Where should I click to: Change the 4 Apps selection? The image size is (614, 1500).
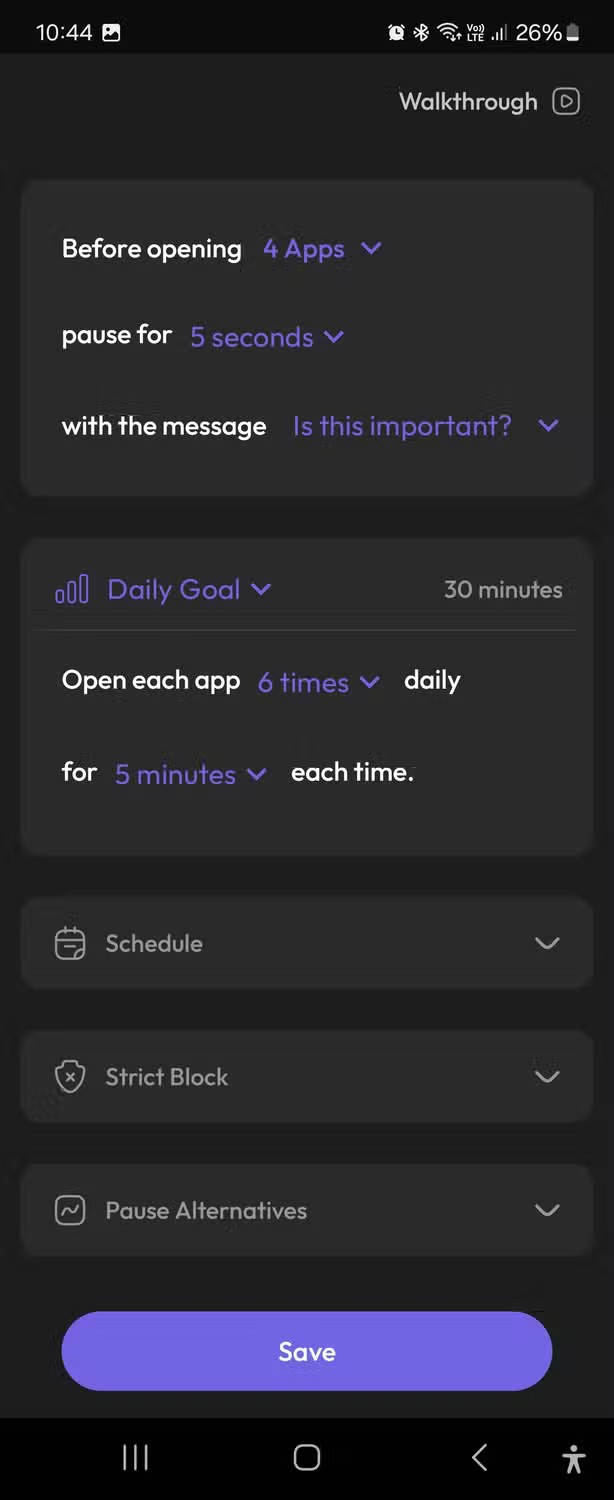click(x=321, y=249)
